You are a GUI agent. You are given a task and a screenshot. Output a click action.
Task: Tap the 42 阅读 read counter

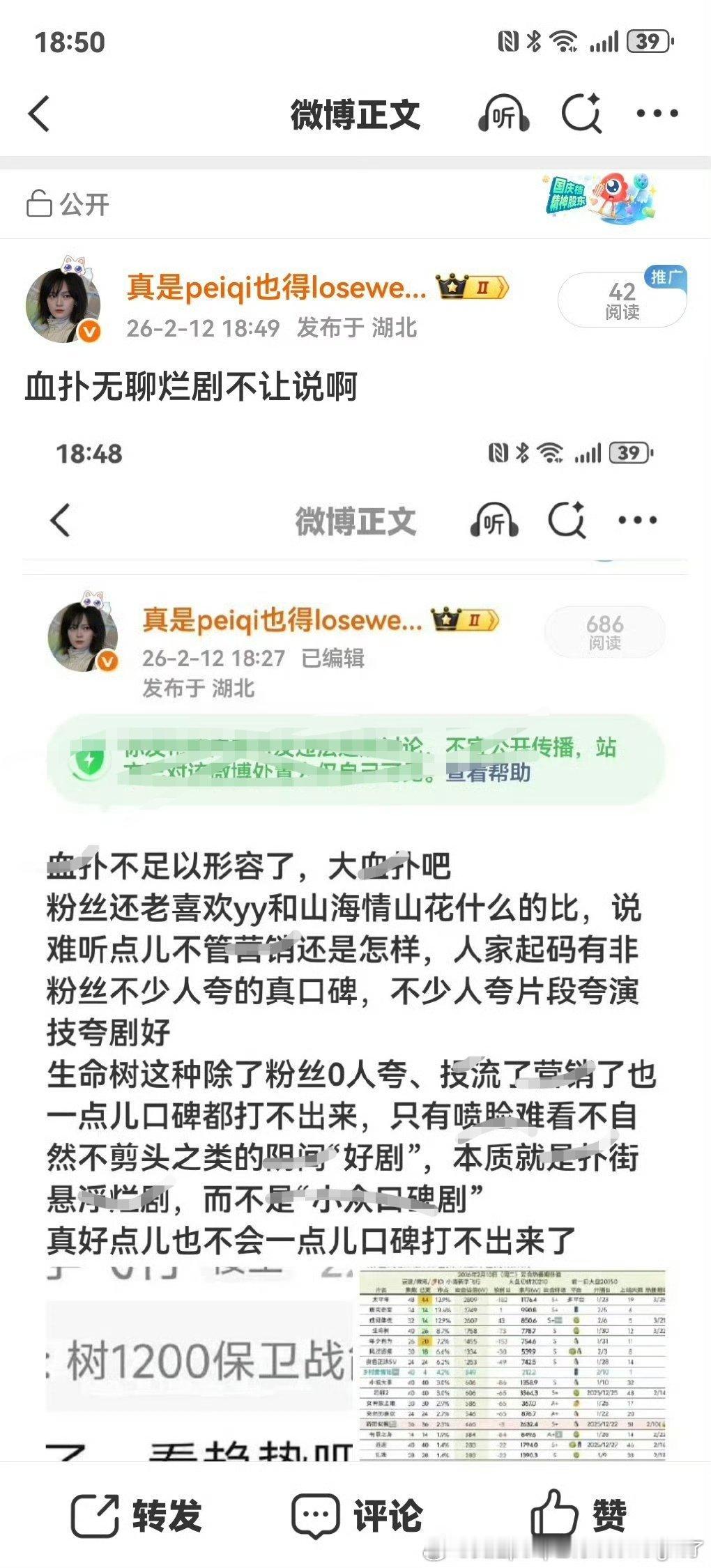click(x=618, y=298)
